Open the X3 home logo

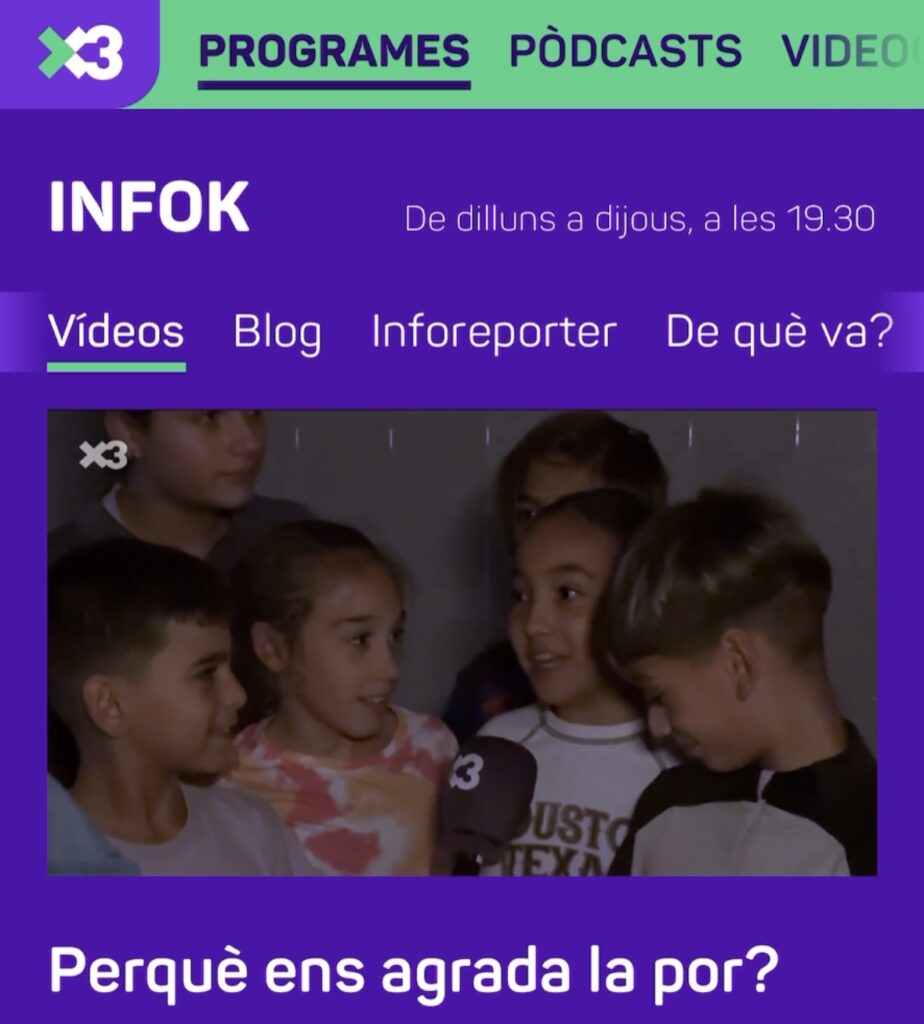(x=80, y=54)
